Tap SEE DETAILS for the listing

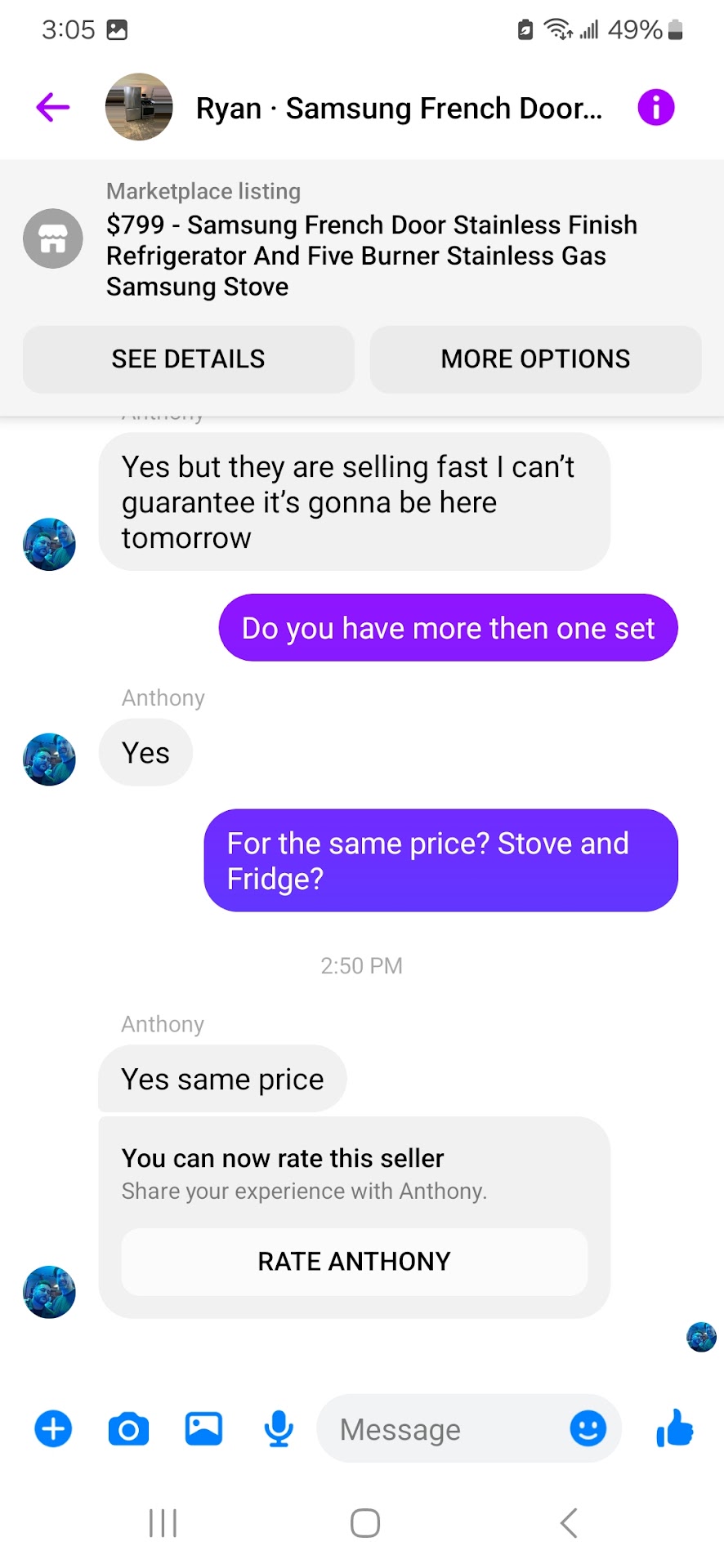(x=188, y=359)
